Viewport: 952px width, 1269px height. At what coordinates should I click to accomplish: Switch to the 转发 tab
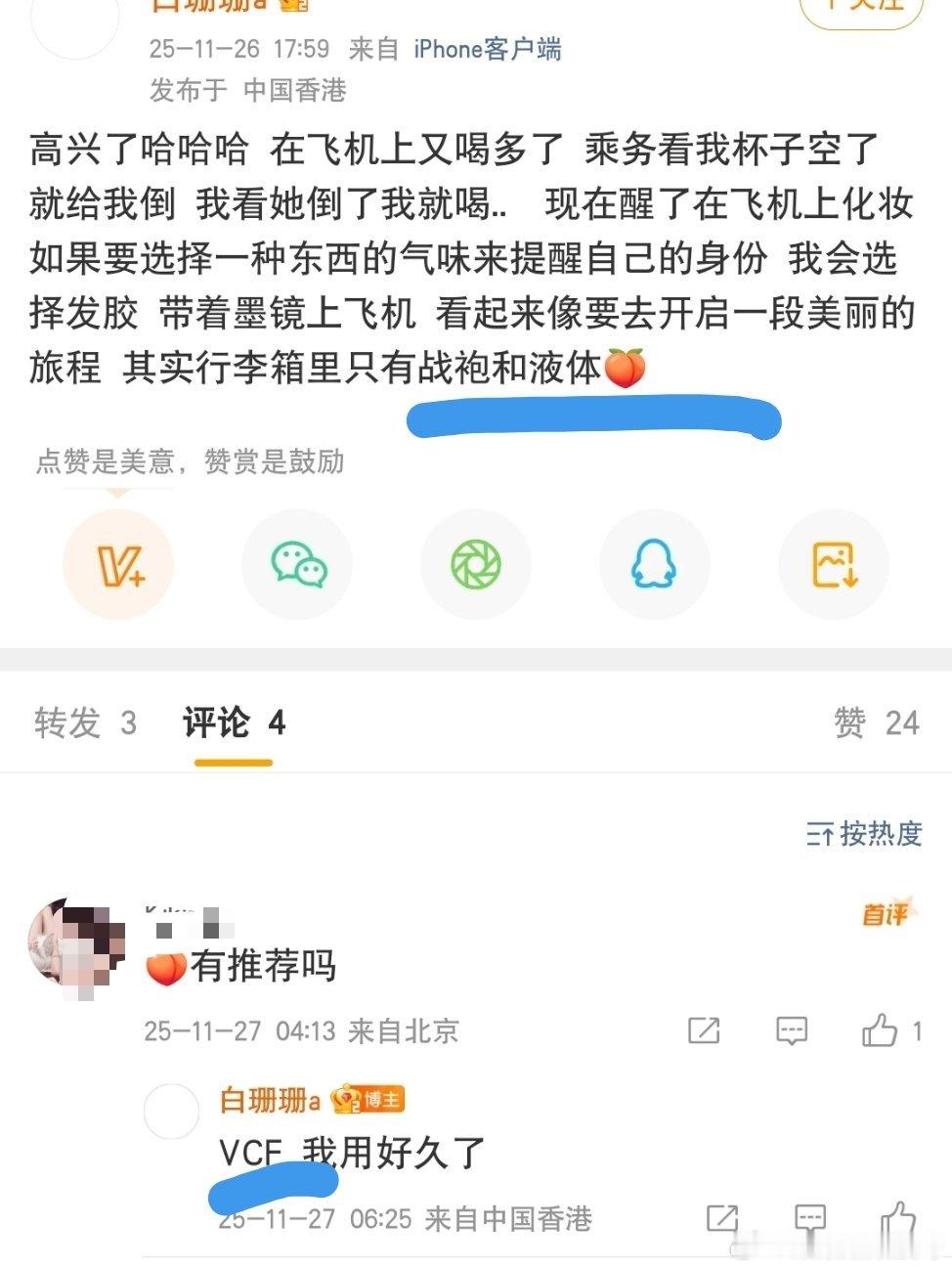83,722
